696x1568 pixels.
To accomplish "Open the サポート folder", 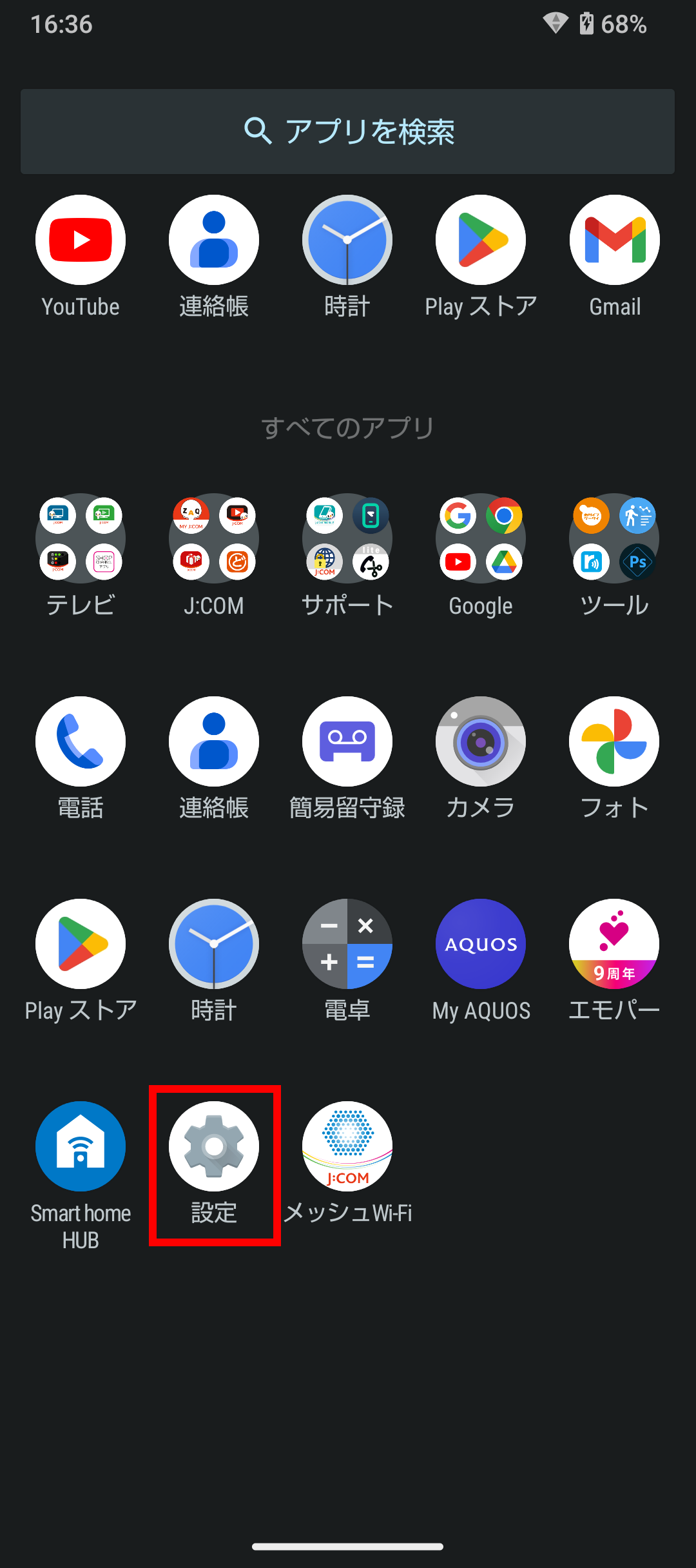I will point(347,539).
